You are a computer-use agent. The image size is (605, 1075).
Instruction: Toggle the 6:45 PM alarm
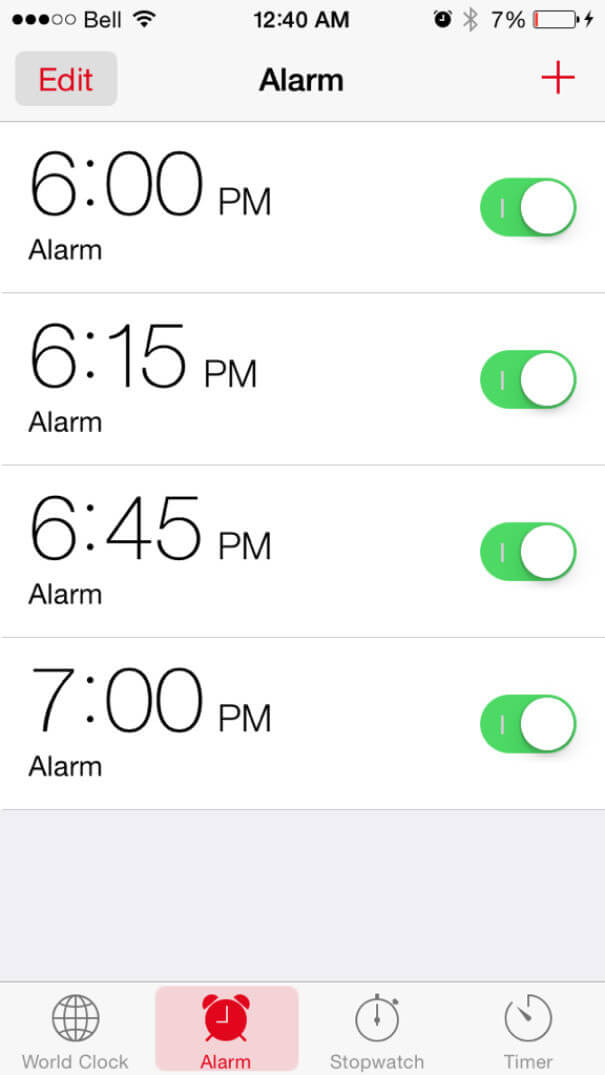[x=528, y=552]
